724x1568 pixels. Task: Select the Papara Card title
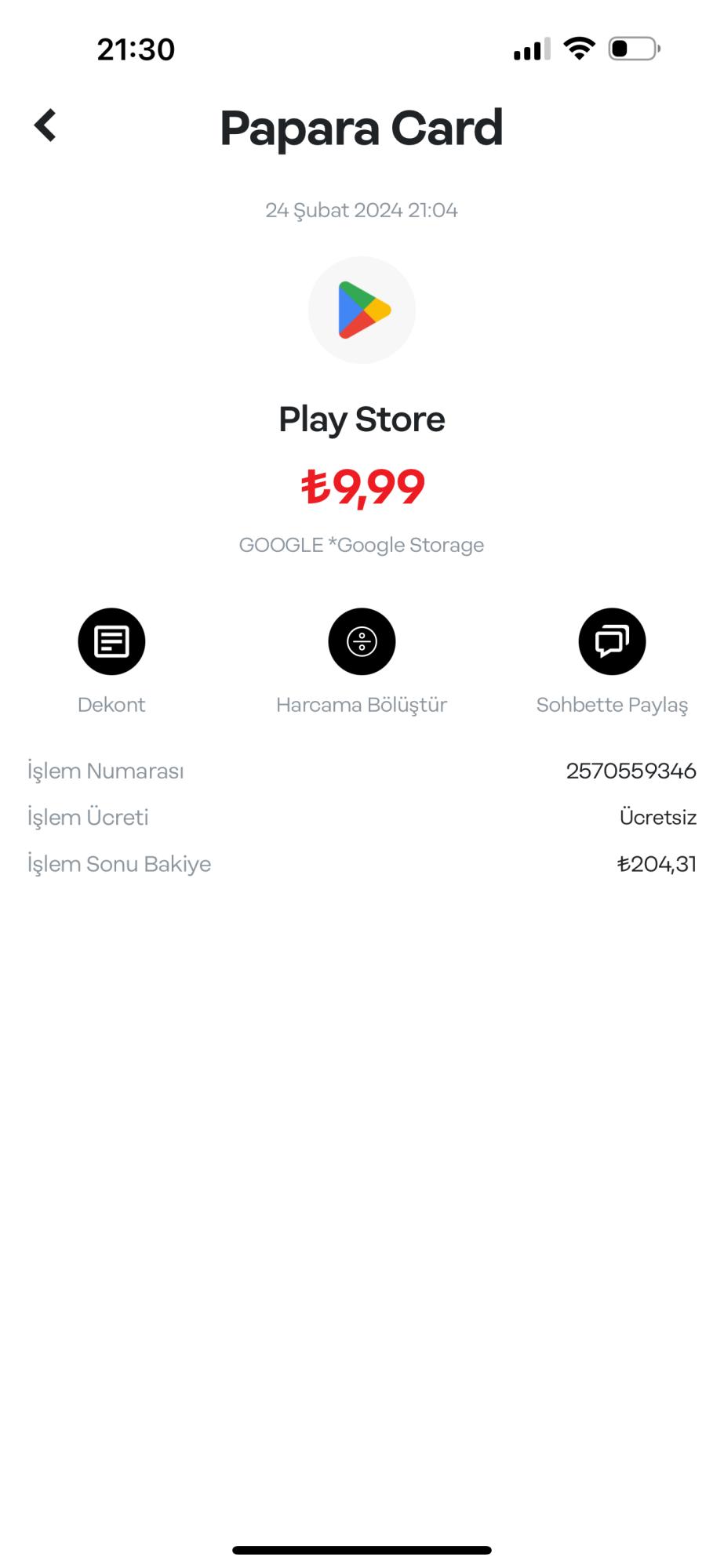(362, 128)
